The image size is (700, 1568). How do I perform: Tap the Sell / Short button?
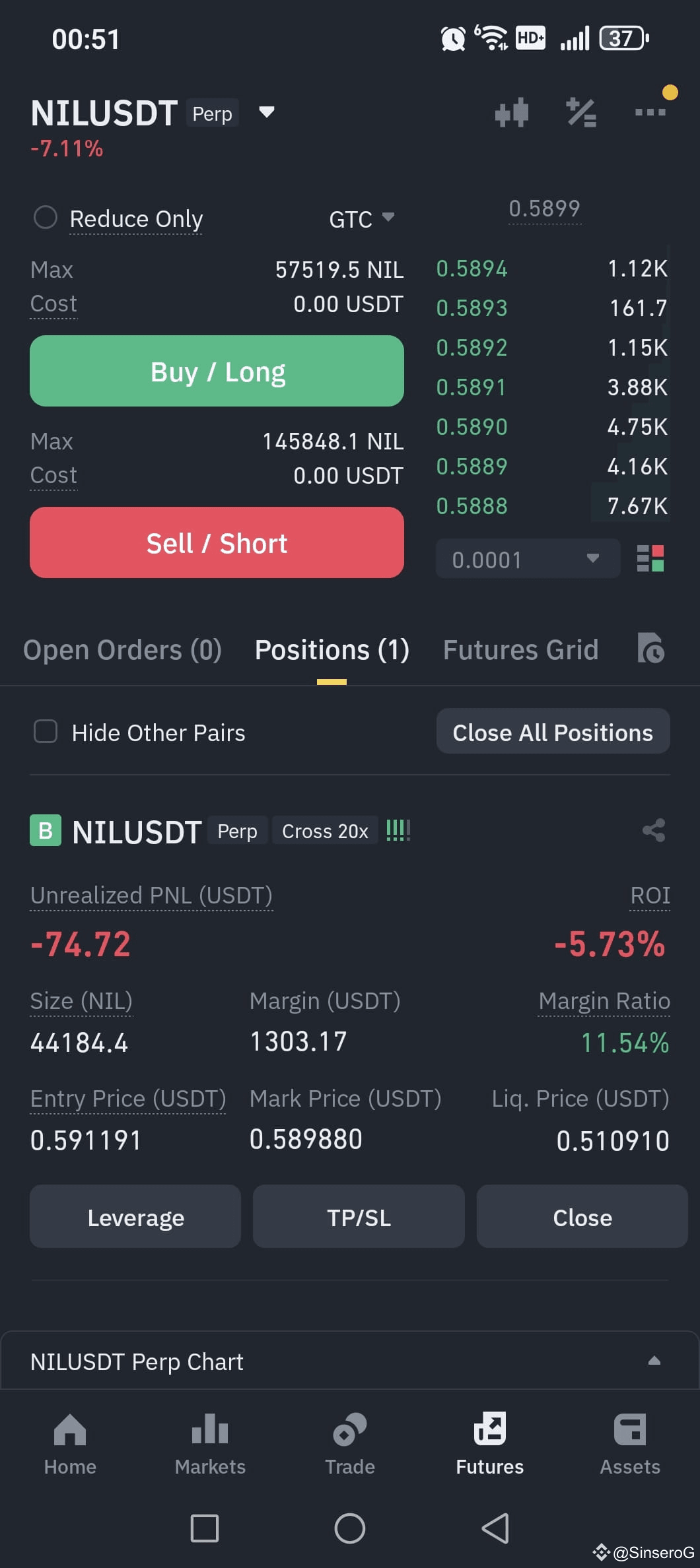[x=217, y=542]
